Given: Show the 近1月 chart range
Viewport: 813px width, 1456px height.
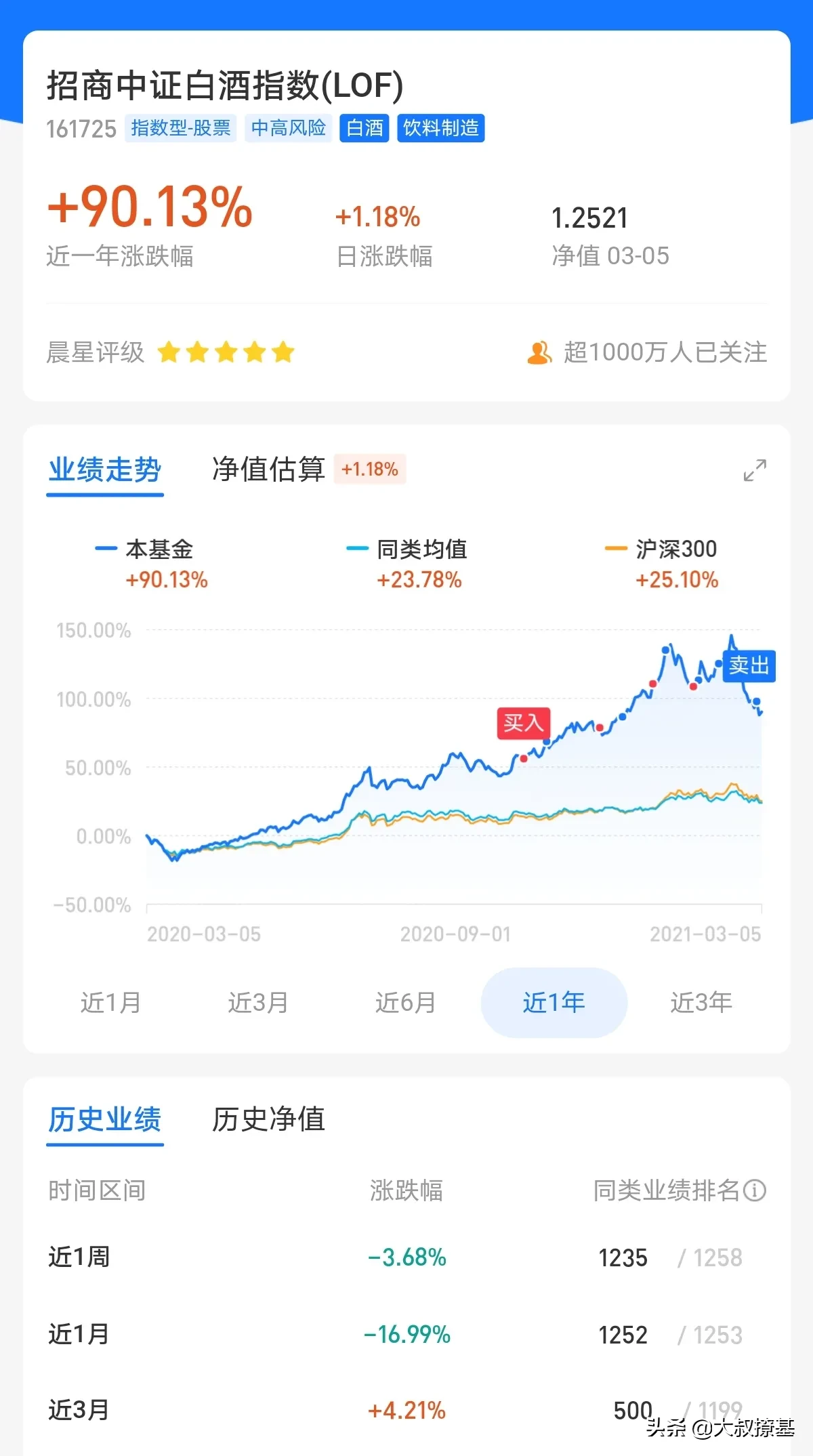Looking at the screenshot, I should 111,1002.
